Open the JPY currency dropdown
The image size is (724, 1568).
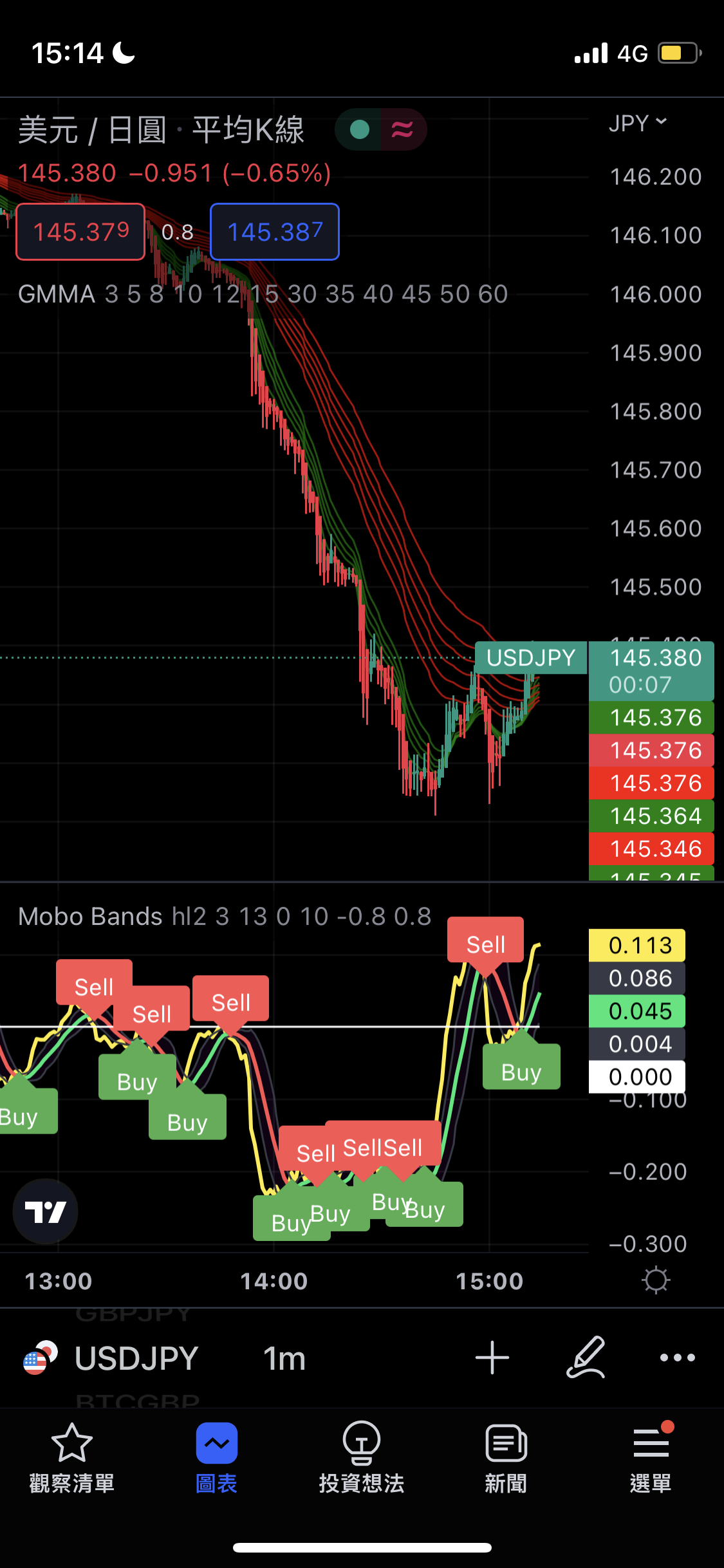coord(637,123)
